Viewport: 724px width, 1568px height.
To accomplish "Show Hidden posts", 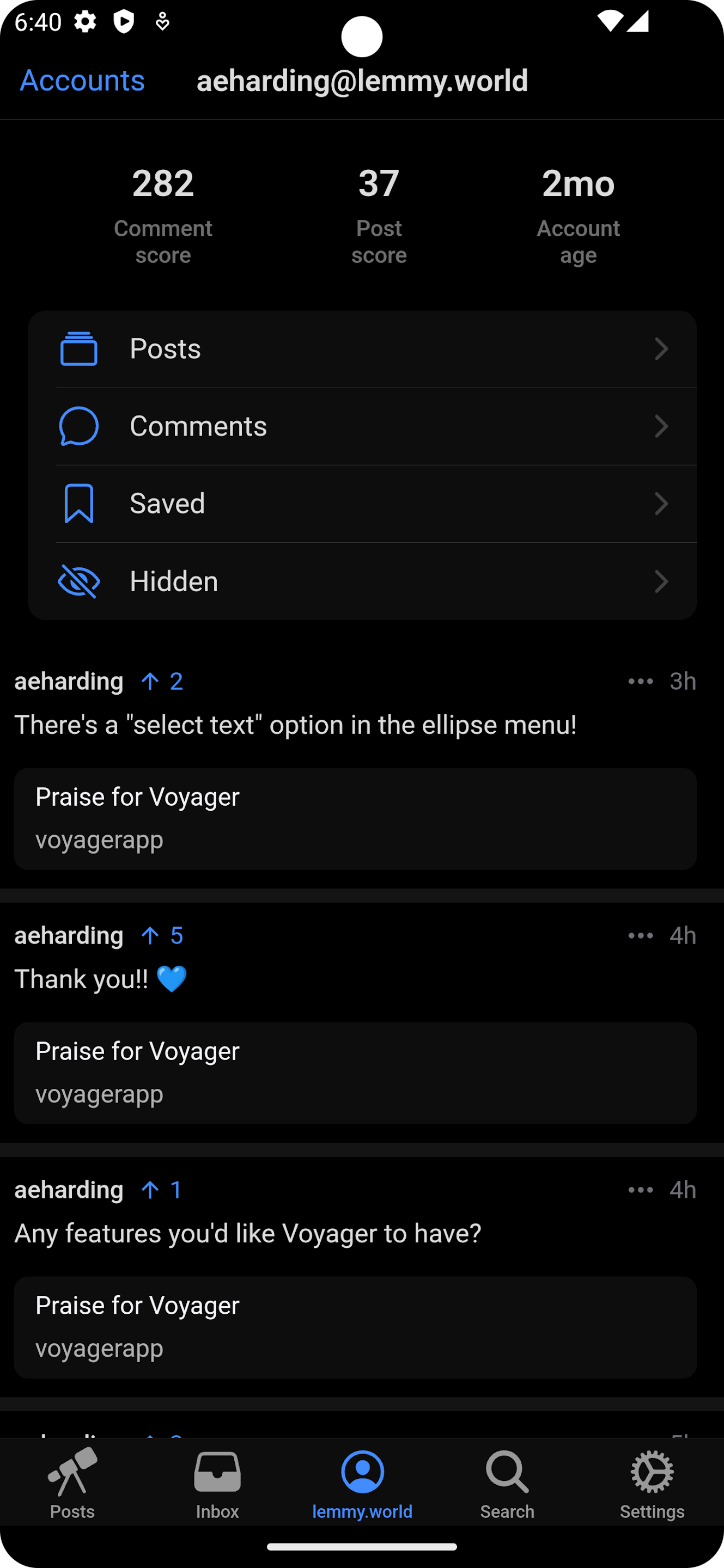I will tap(362, 581).
